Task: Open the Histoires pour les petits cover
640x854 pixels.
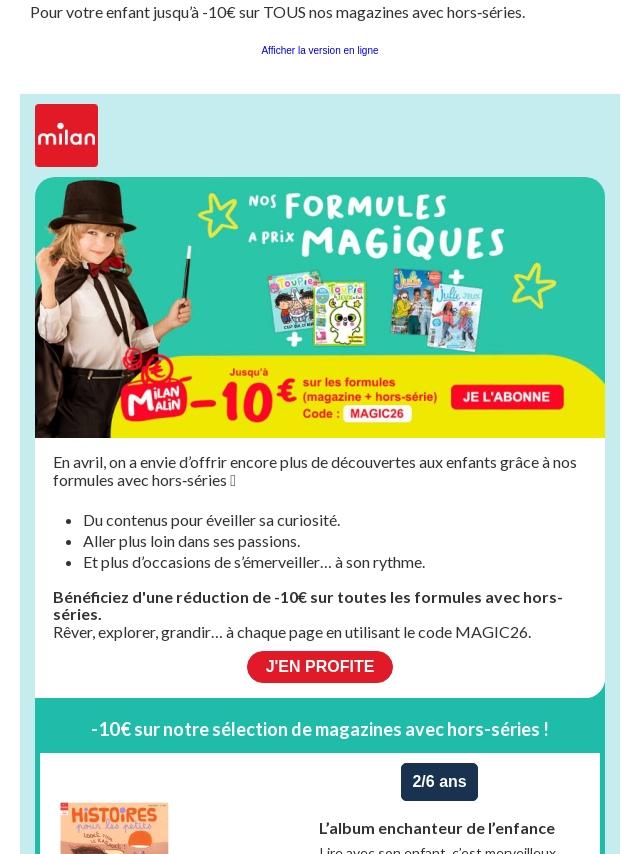Action: [x=114, y=828]
